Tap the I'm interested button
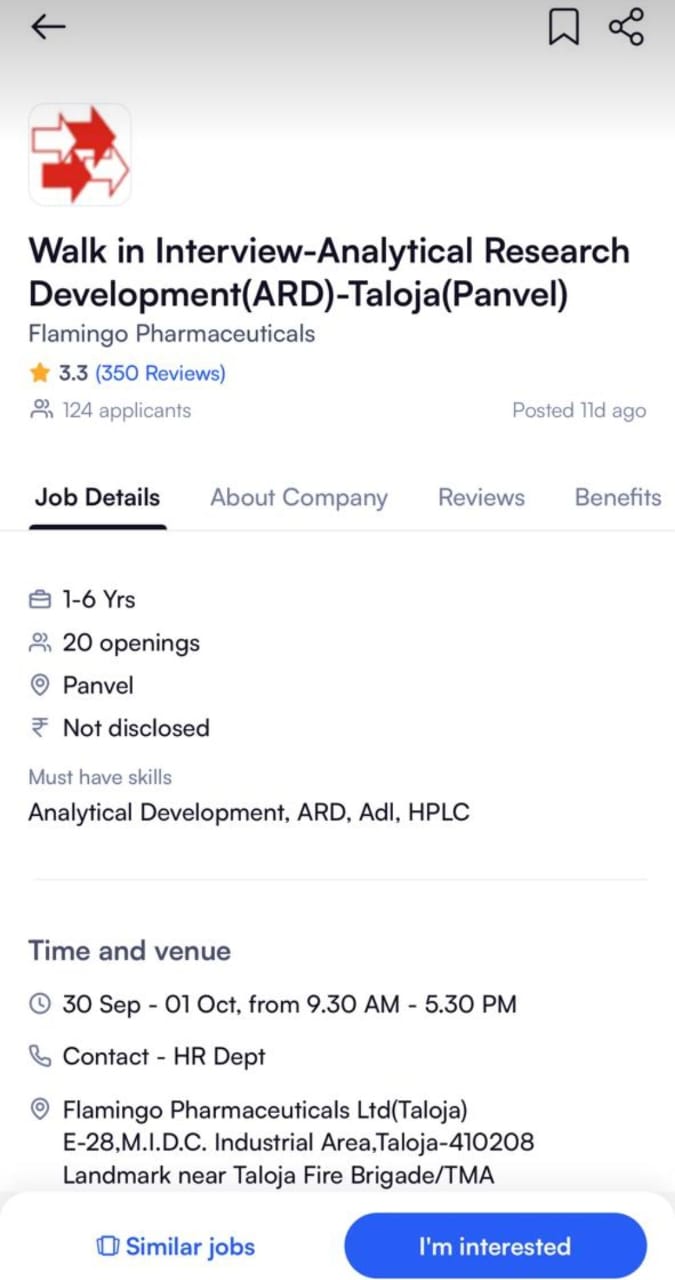Viewport: 675px width, 1280px height. [x=495, y=1246]
